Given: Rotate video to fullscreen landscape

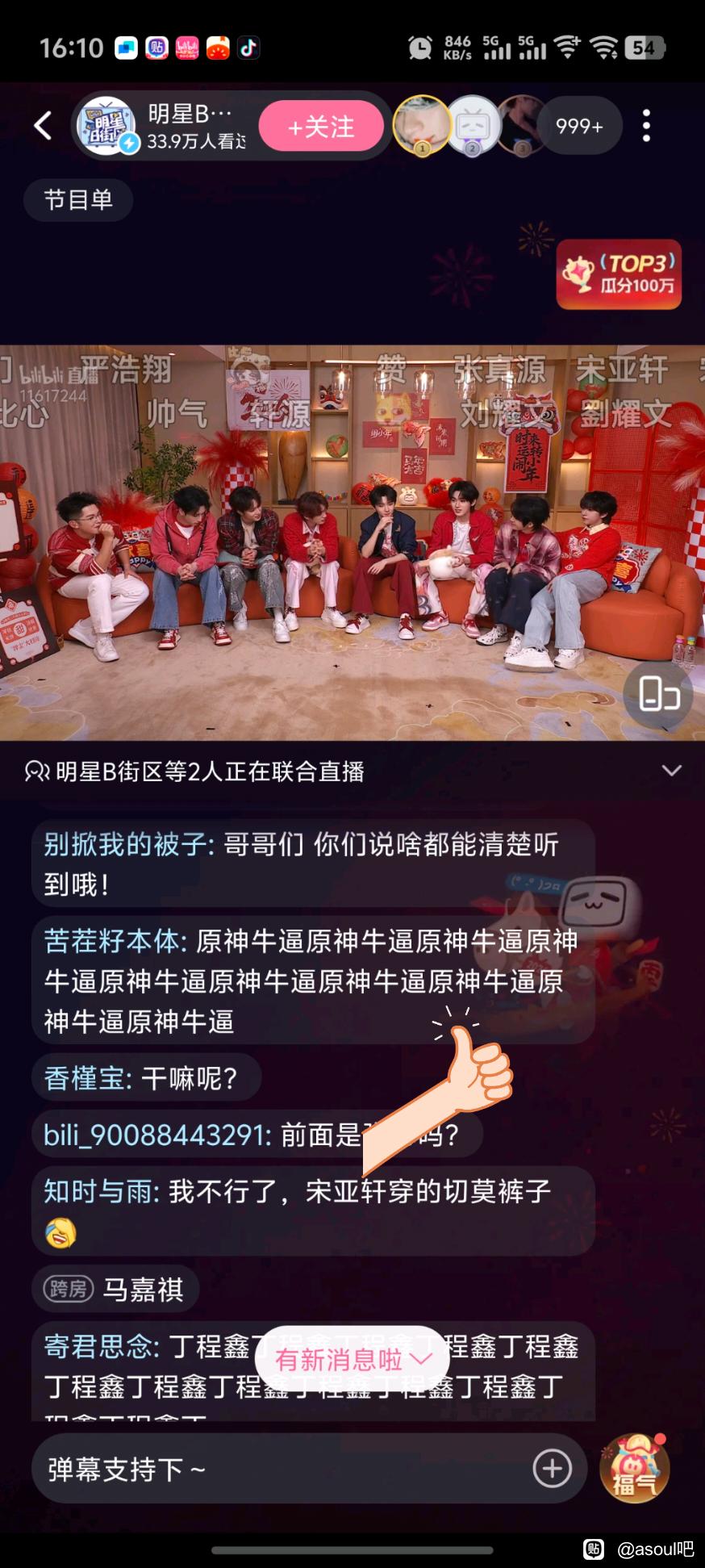Looking at the screenshot, I should [x=659, y=694].
